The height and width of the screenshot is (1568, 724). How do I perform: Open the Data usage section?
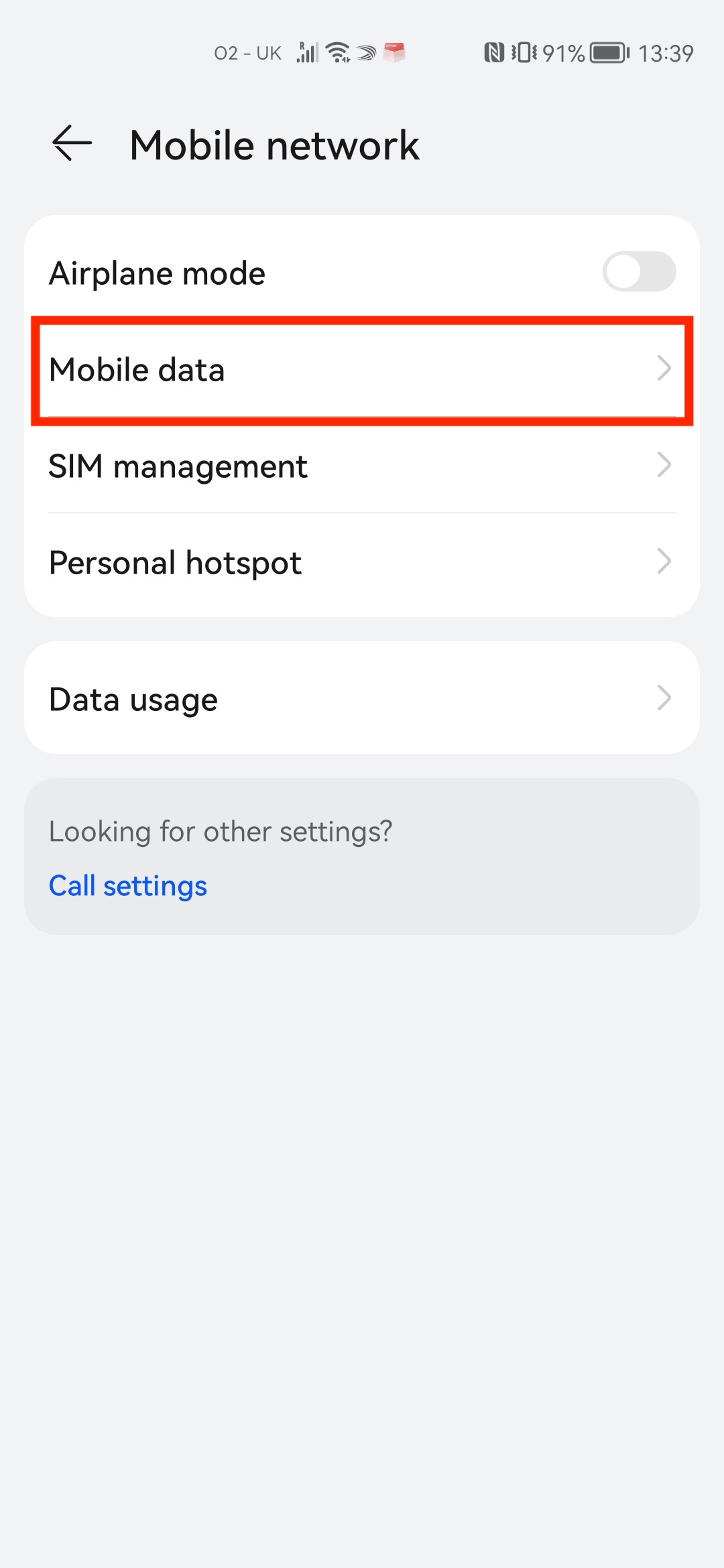coord(664,698)
